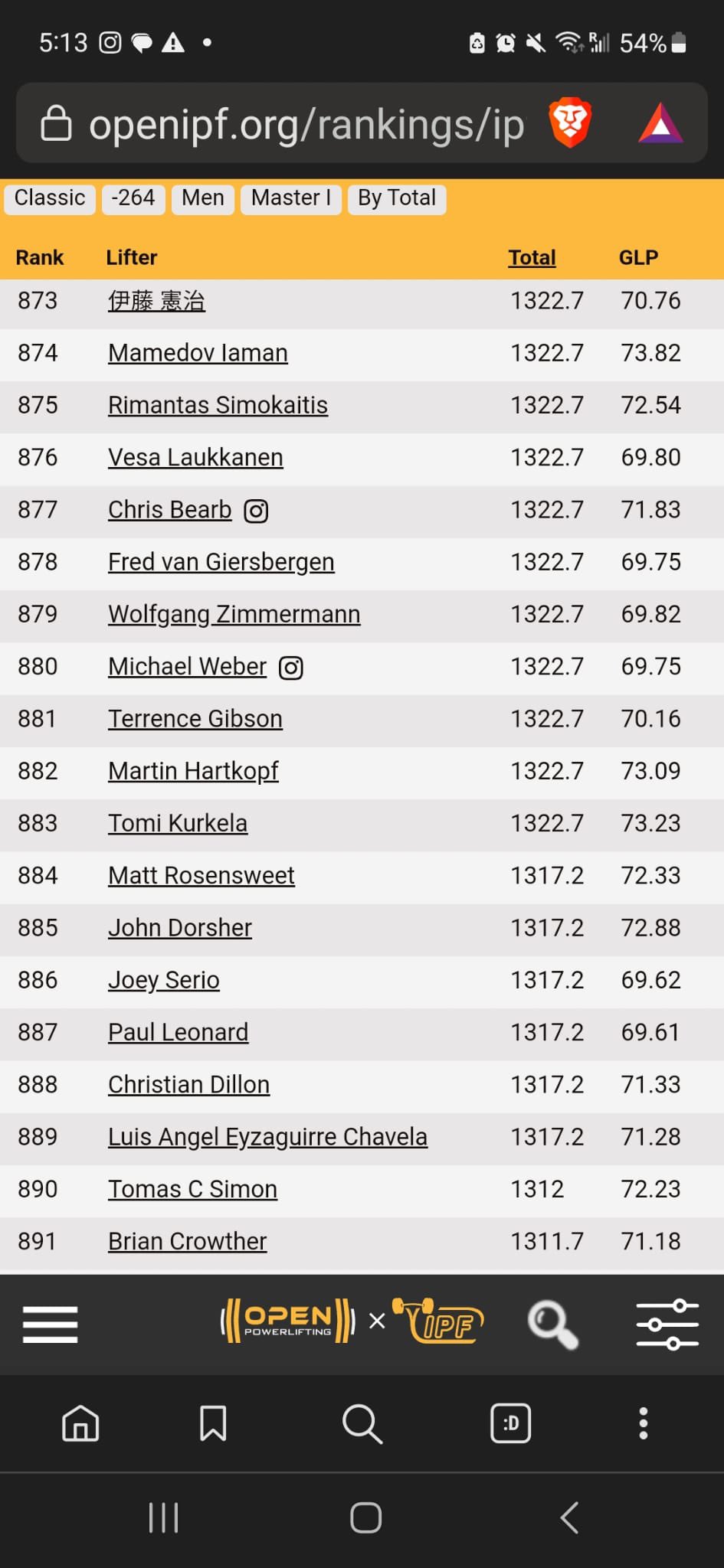Viewport: 724px width, 1568px height.
Task: Open Michael Weber's Instagram icon
Action: pos(291,668)
